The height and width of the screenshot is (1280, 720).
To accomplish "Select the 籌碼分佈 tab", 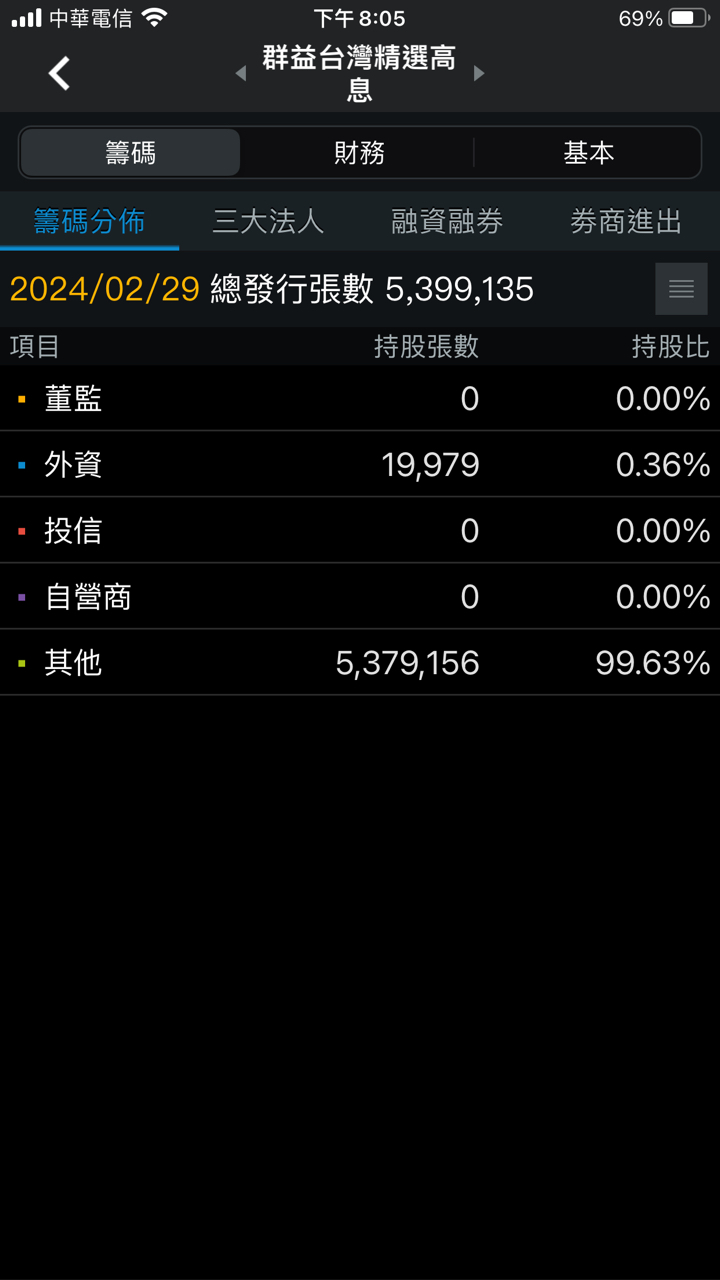I will coord(90,221).
